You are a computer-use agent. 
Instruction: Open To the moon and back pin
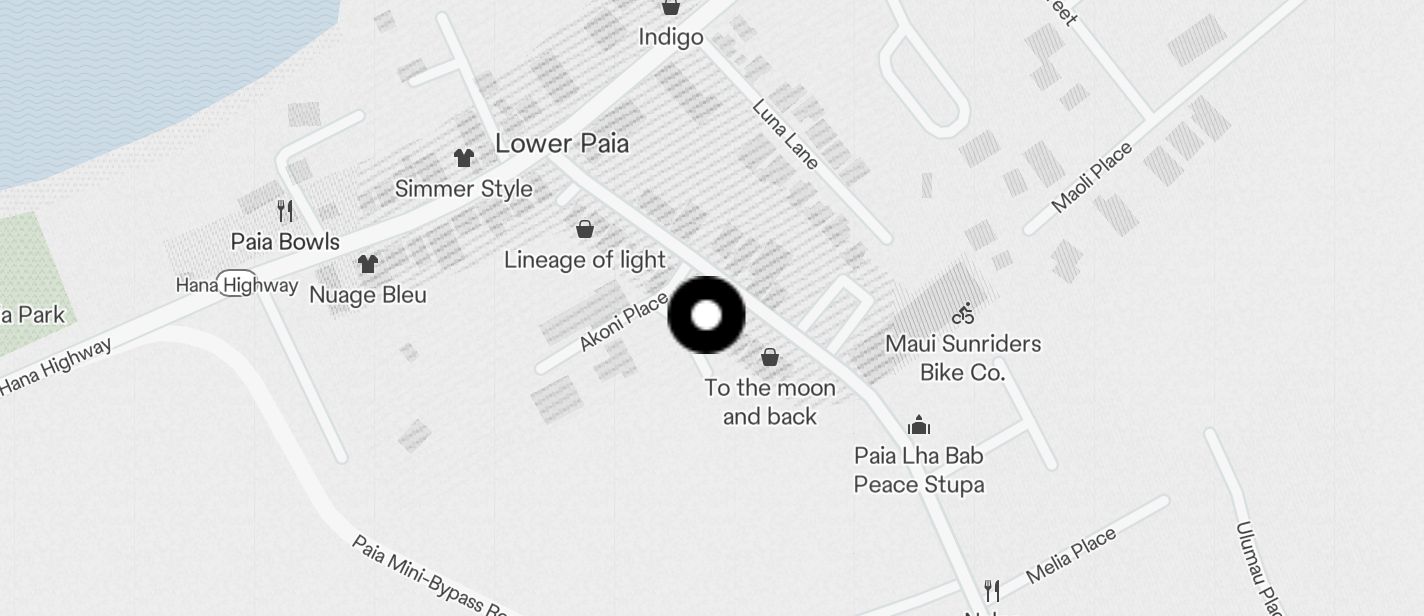(x=770, y=357)
